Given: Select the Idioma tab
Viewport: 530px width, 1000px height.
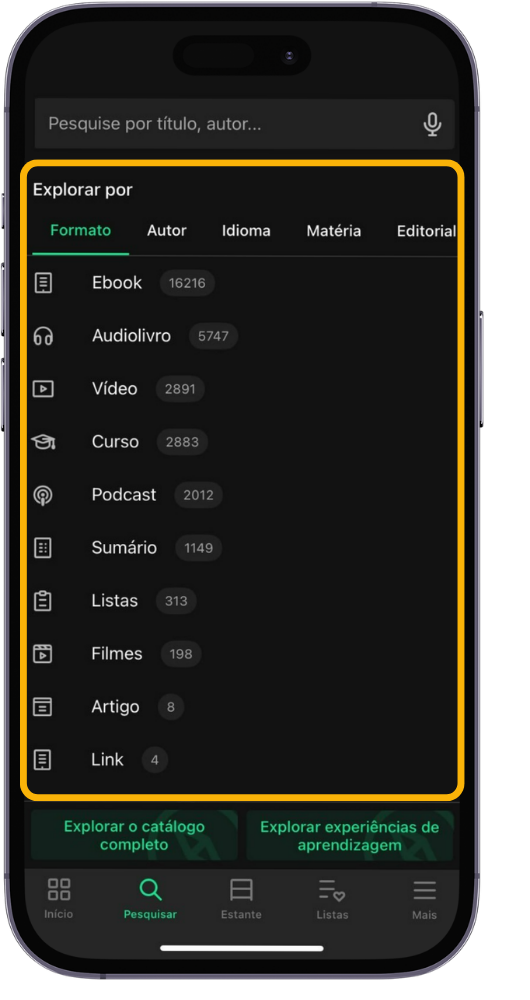Looking at the screenshot, I should (246, 231).
